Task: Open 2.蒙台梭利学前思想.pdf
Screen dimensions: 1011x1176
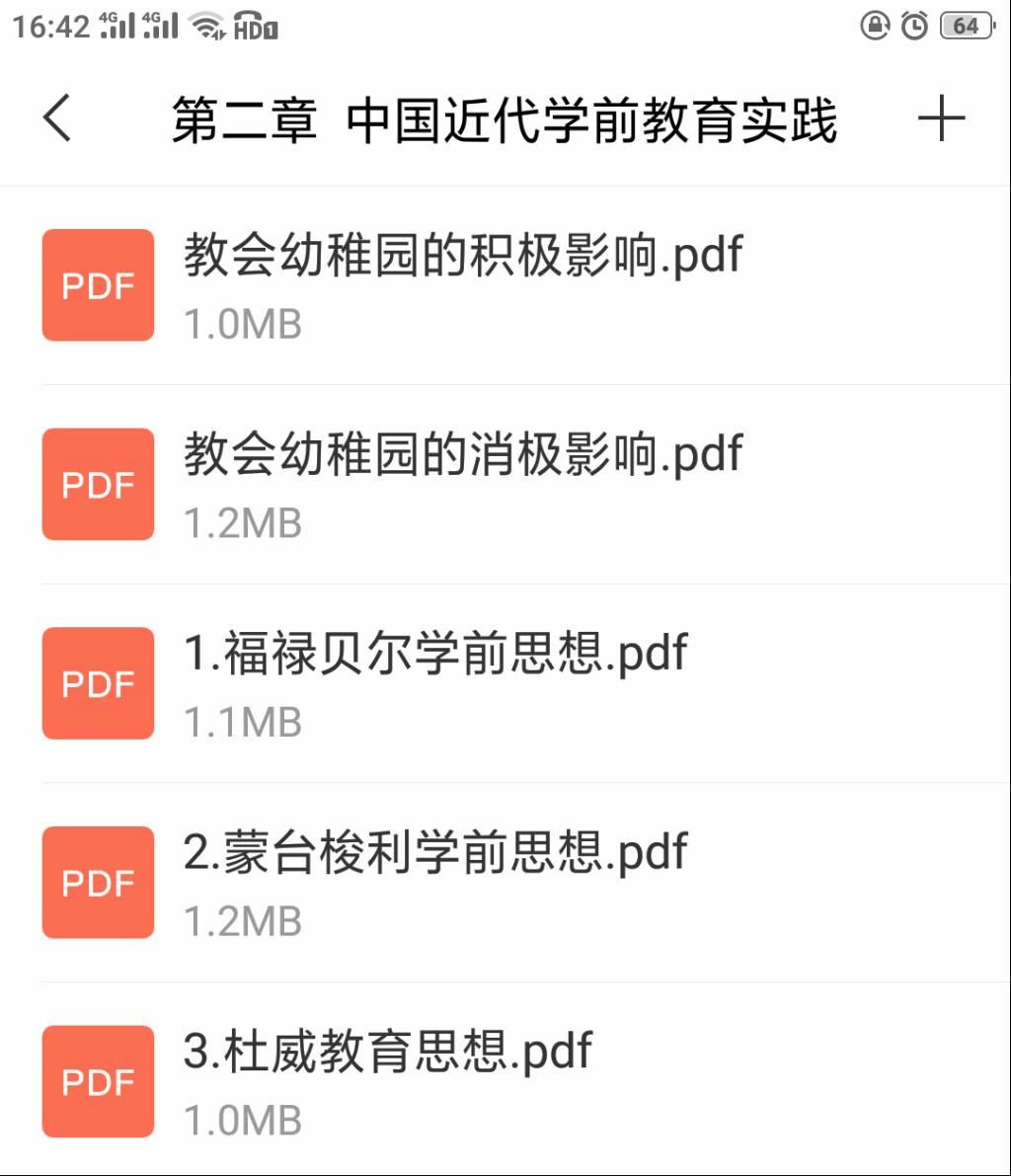Action: (x=435, y=883)
